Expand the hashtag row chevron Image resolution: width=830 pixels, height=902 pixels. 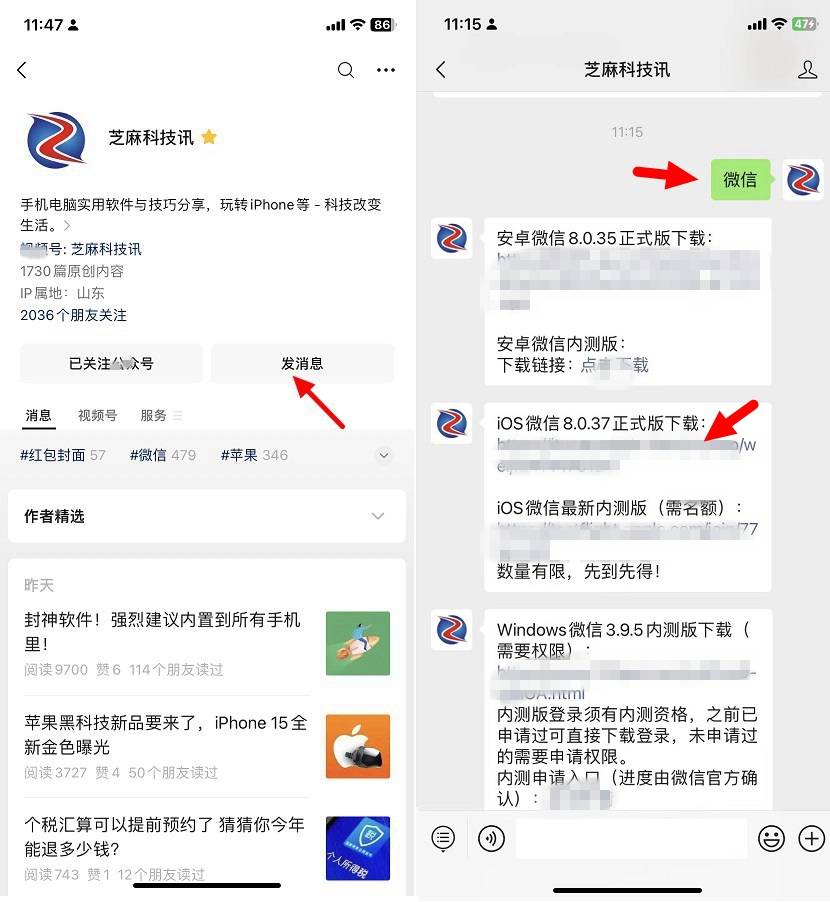pos(383,455)
